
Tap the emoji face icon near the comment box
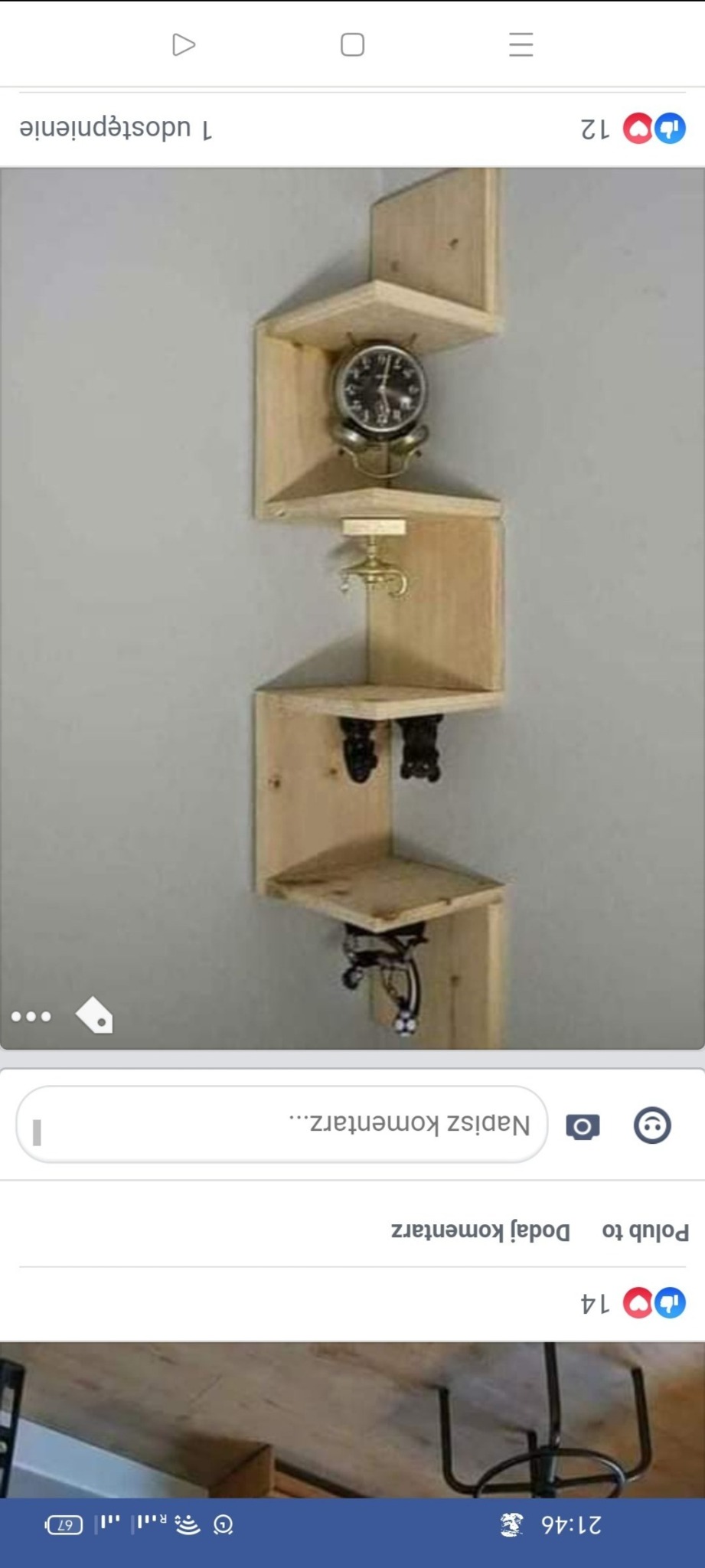[x=651, y=1125]
